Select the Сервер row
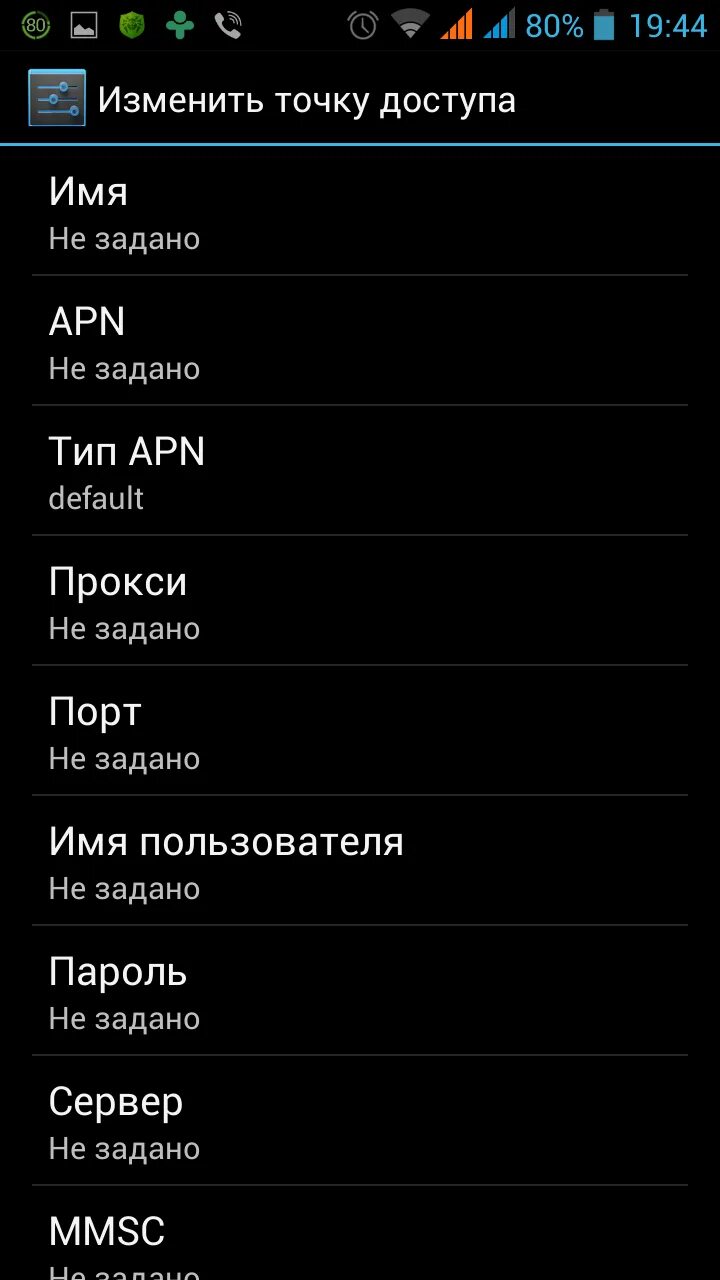 pos(360,1121)
